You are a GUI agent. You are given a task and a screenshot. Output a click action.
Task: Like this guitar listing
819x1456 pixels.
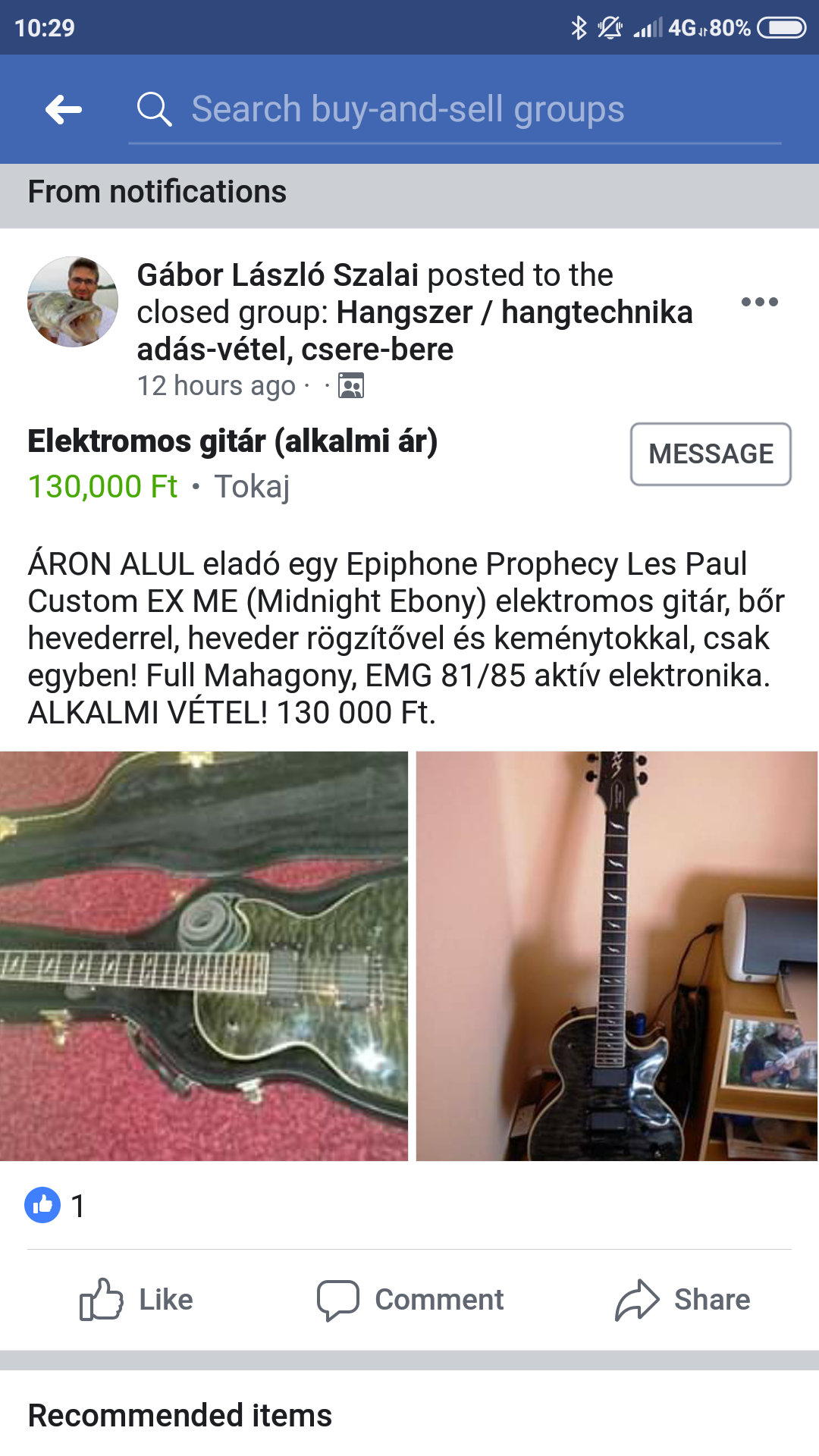136,1300
